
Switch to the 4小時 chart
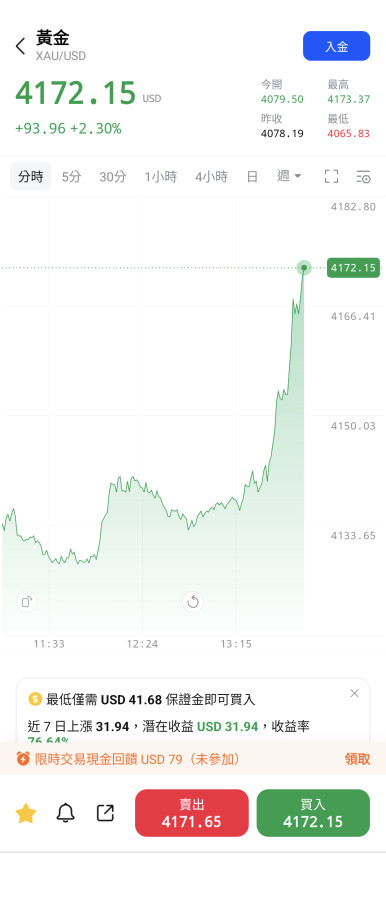pyautogui.click(x=211, y=176)
